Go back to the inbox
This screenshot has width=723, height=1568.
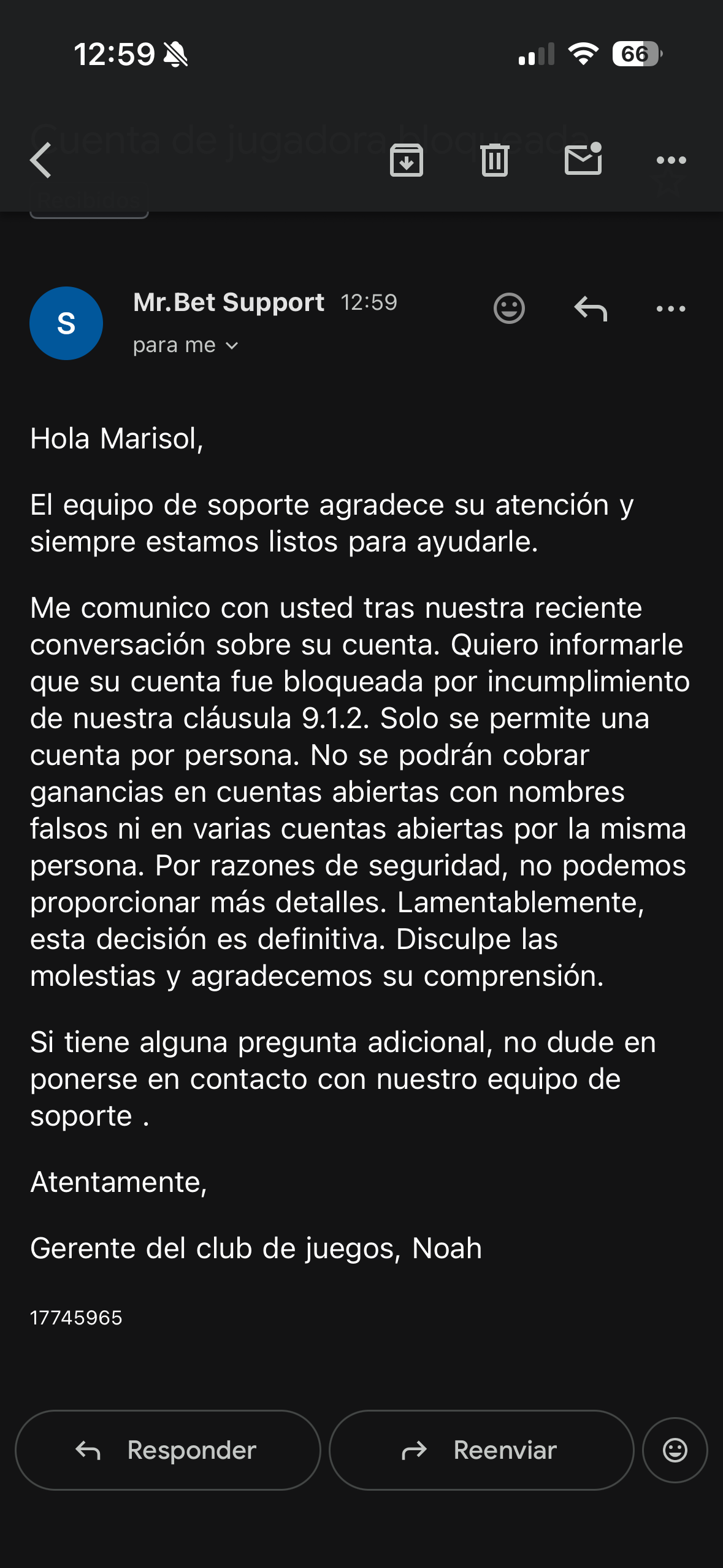[41, 161]
